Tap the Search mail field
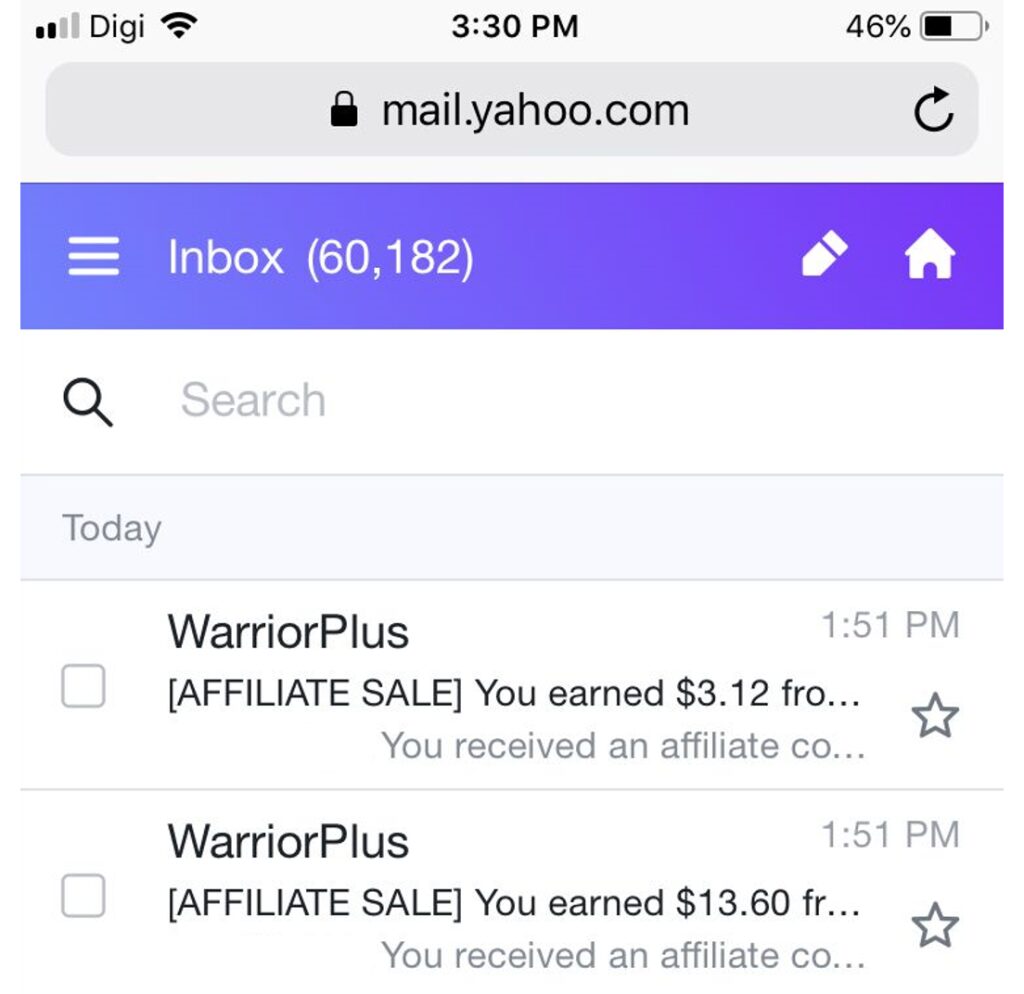The width and height of the screenshot is (1024, 994). point(500,401)
